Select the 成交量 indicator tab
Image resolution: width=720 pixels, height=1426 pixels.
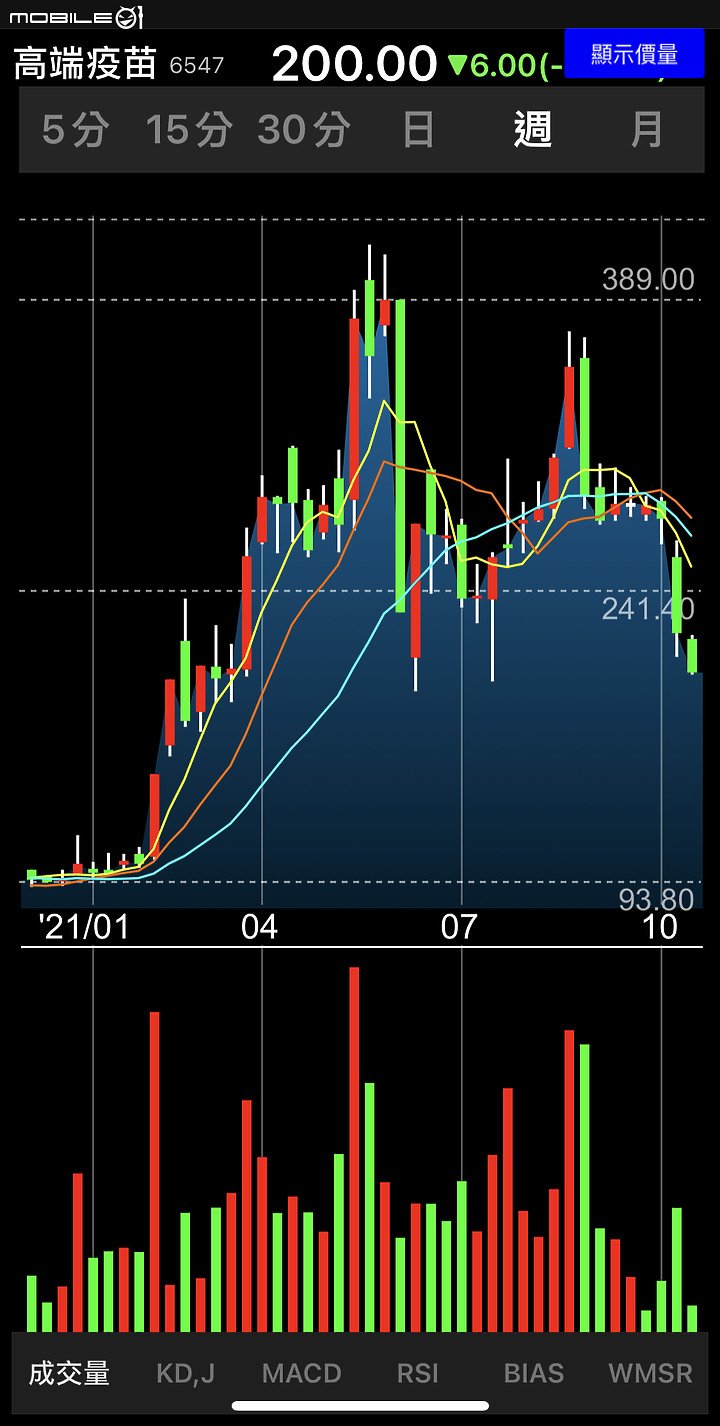69,1373
